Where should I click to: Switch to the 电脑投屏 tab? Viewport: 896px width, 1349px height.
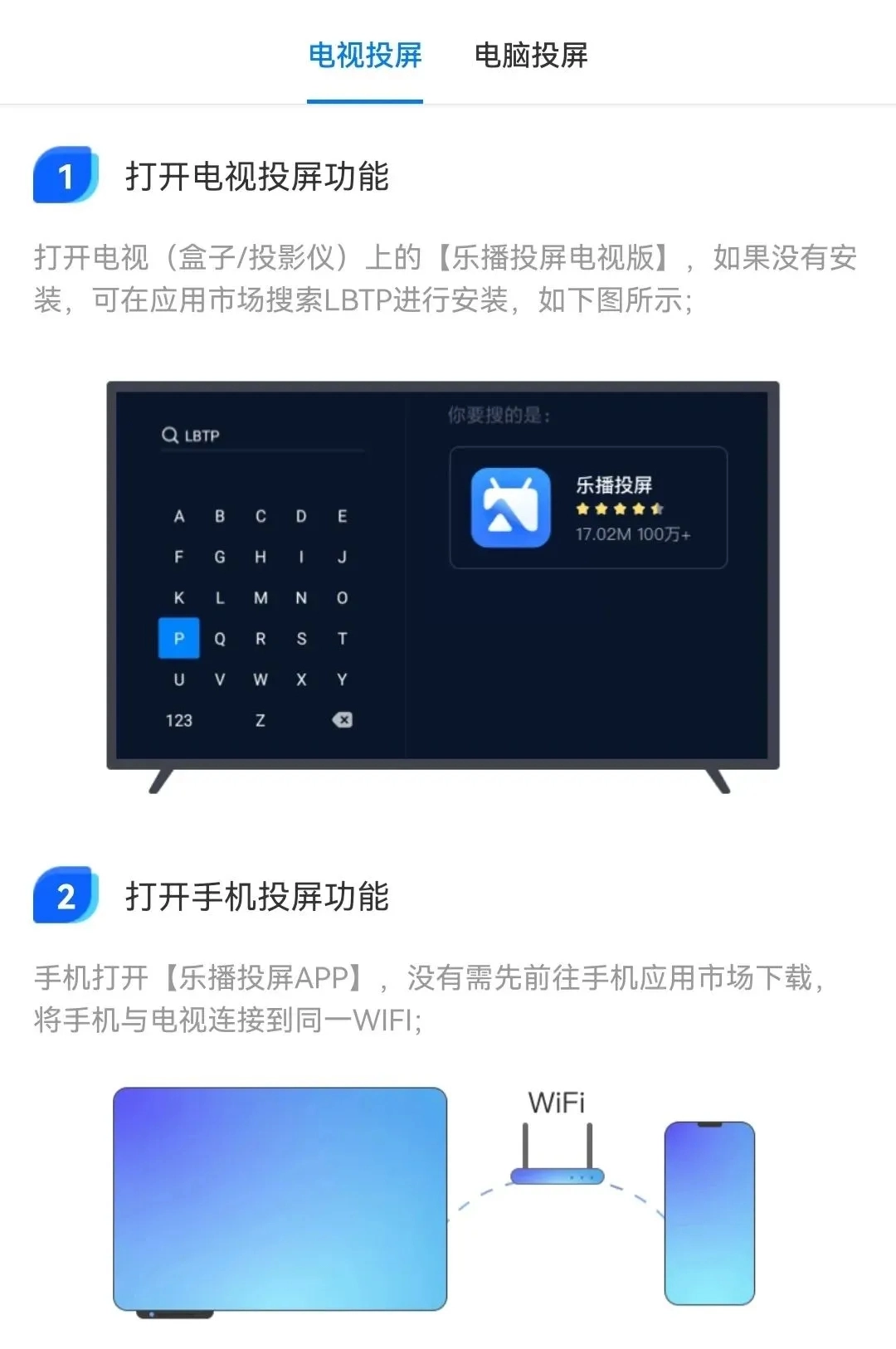530,56
